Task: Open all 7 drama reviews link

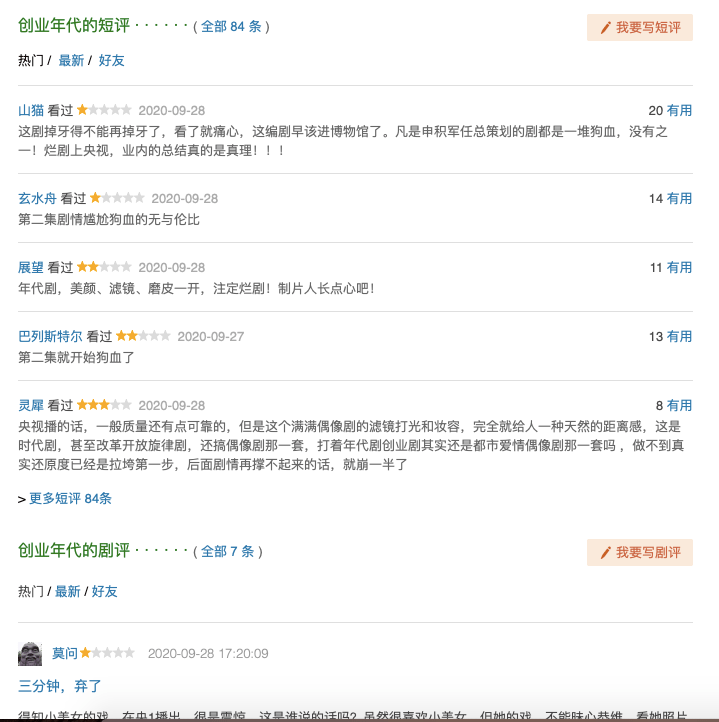Action: click(x=227, y=551)
